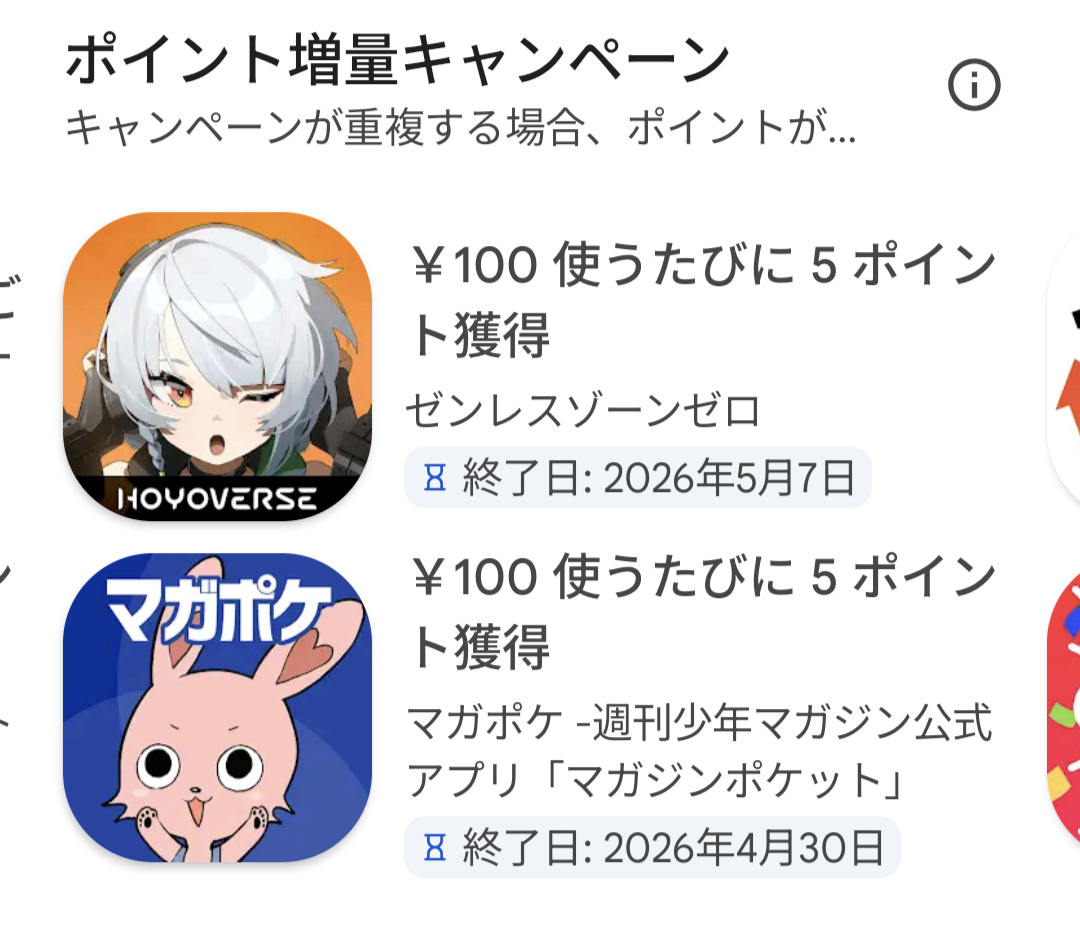Open the マガポケ campaign offer
The height and width of the screenshot is (936, 1080).
[530, 709]
